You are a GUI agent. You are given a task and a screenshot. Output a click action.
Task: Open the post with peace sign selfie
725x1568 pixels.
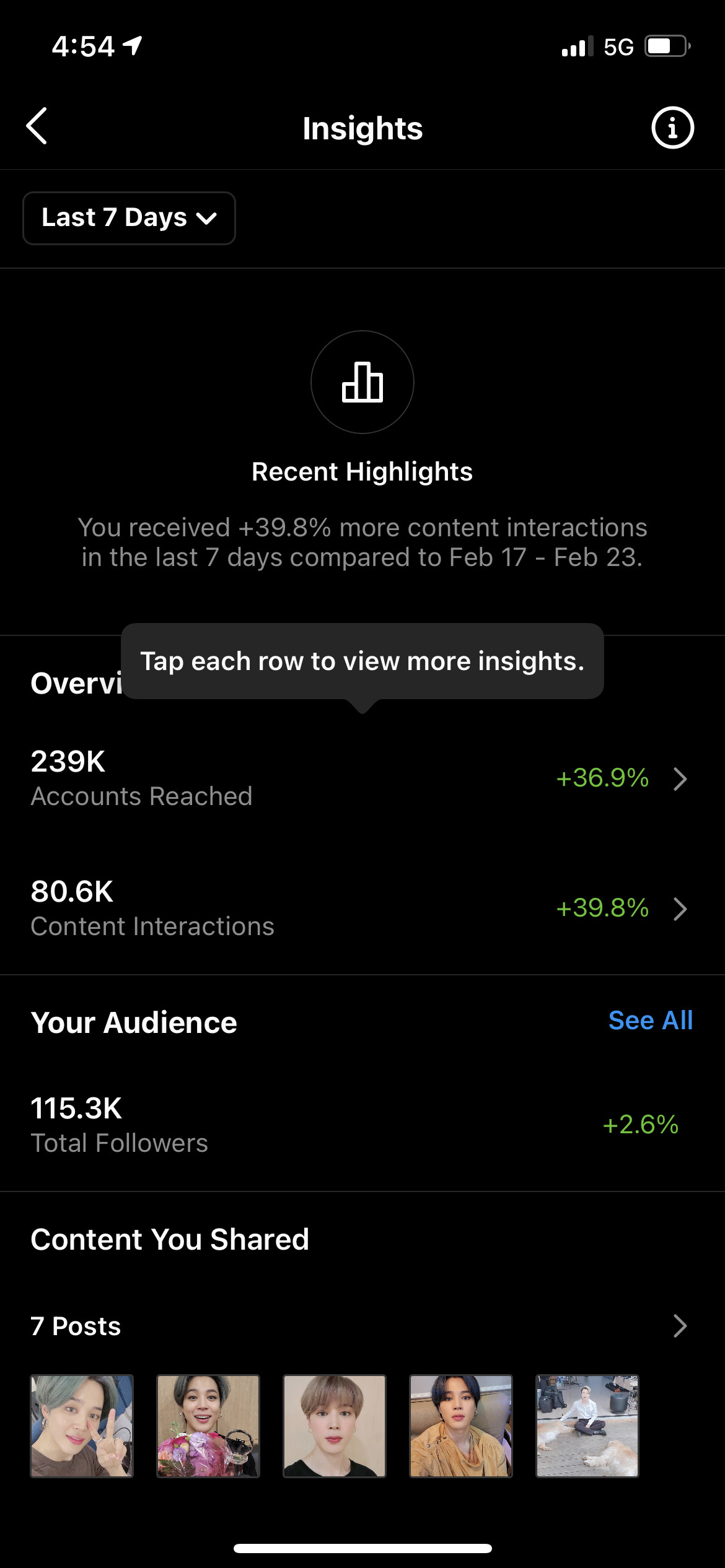click(x=82, y=1426)
